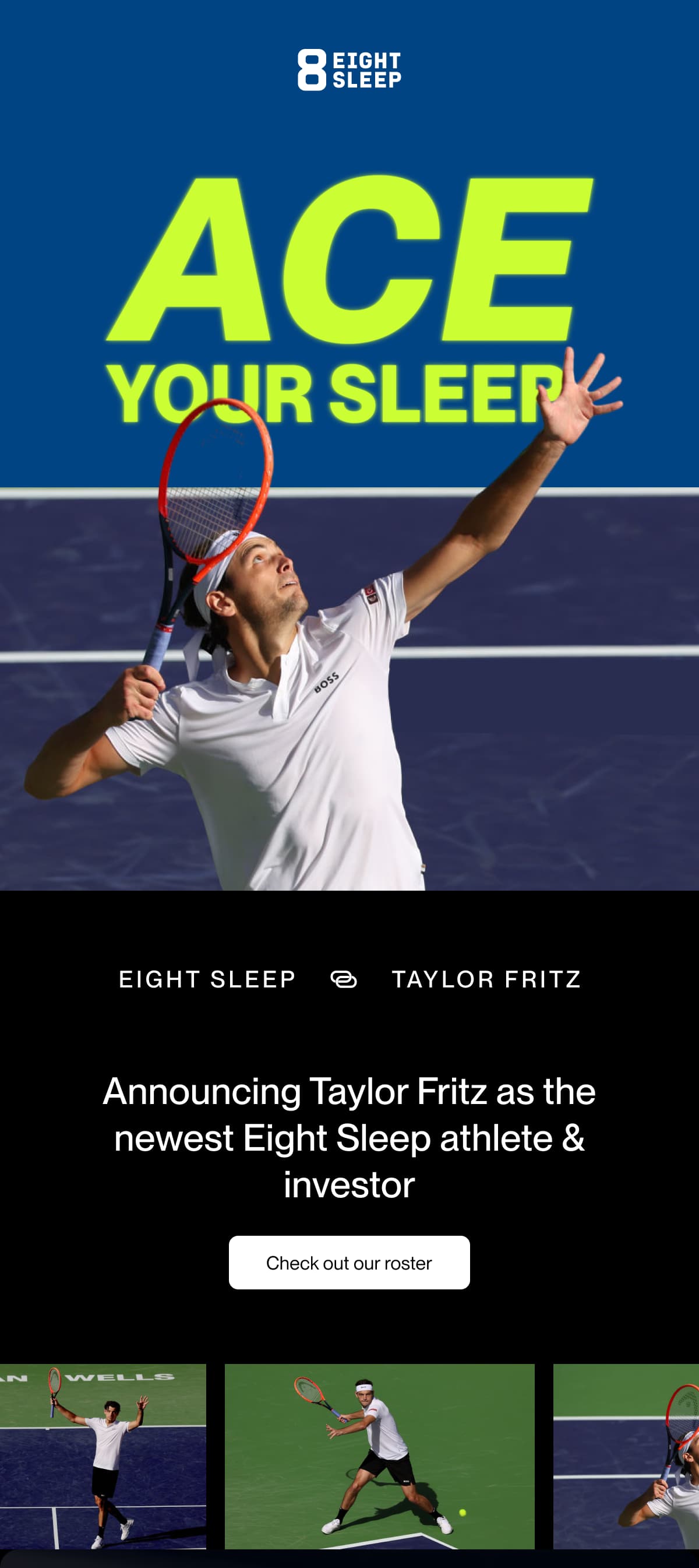699x1568 pixels.
Task: Click the BOSS logo on Fritz's shirt
Action: [326, 683]
